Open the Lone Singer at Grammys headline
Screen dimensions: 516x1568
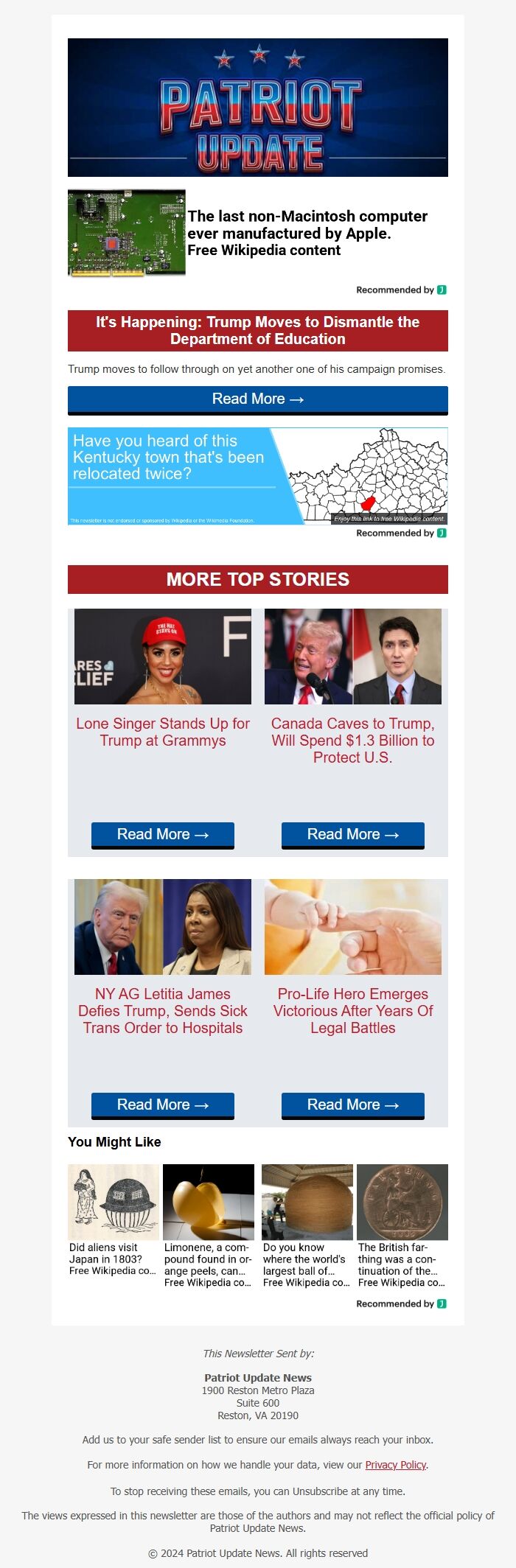[163, 732]
